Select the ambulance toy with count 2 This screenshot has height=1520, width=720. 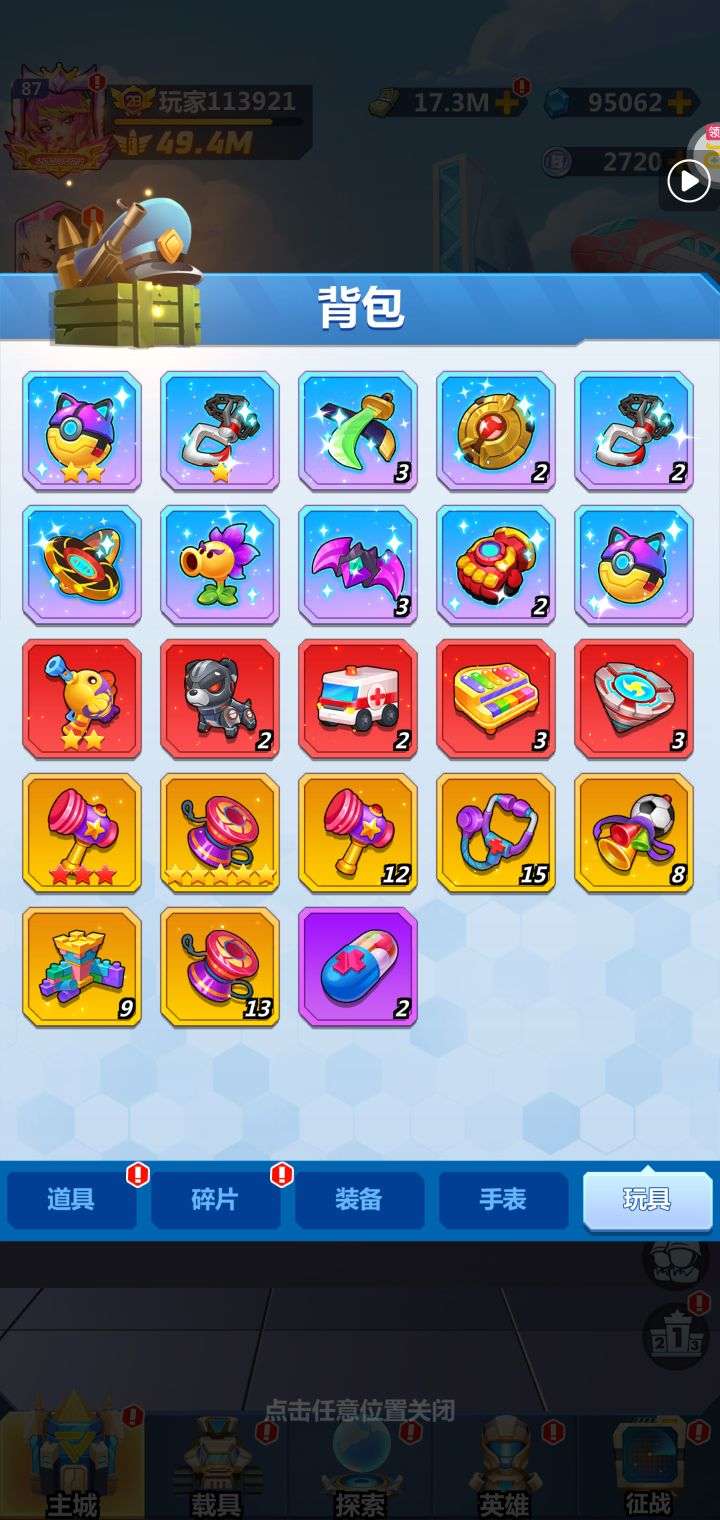click(x=358, y=699)
